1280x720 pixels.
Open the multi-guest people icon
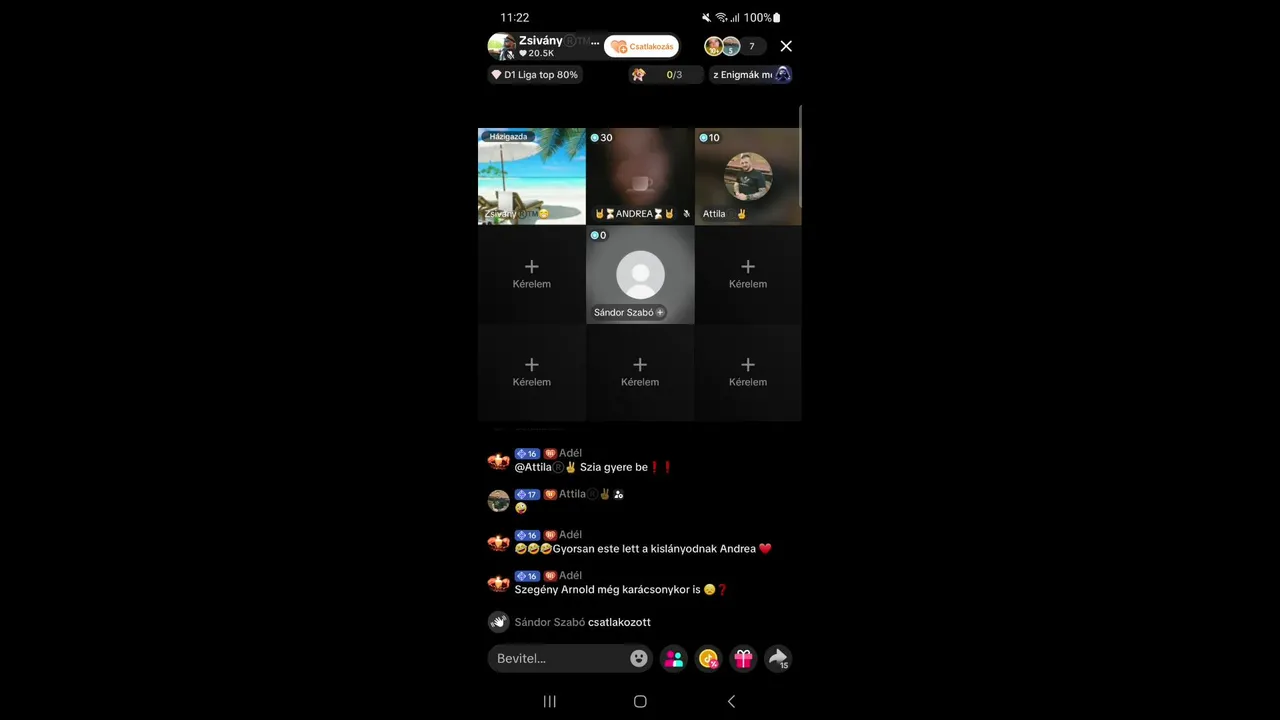click(x=674, y=658)
